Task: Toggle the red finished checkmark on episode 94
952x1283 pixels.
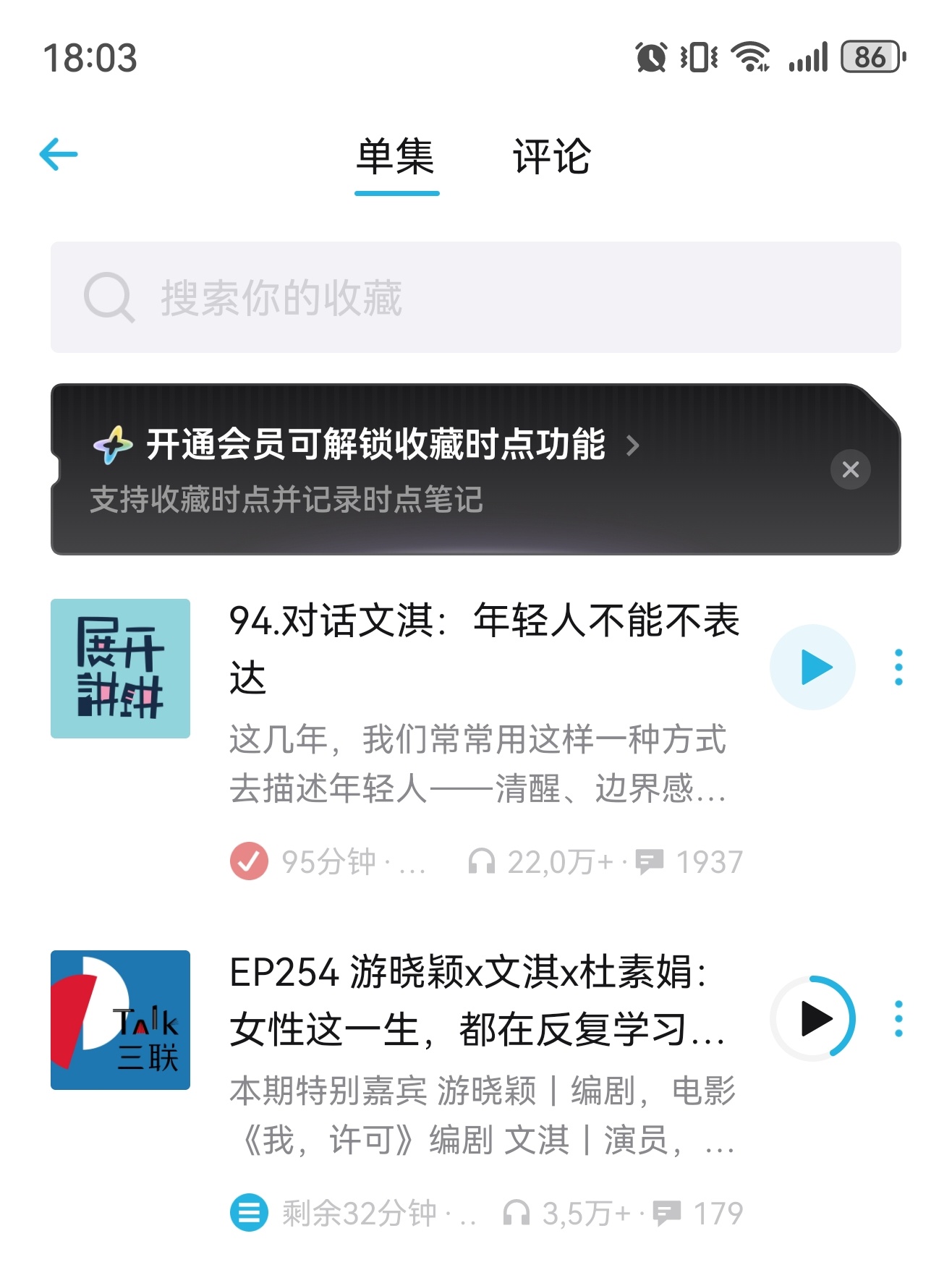Action: click(x=248, y=860)
